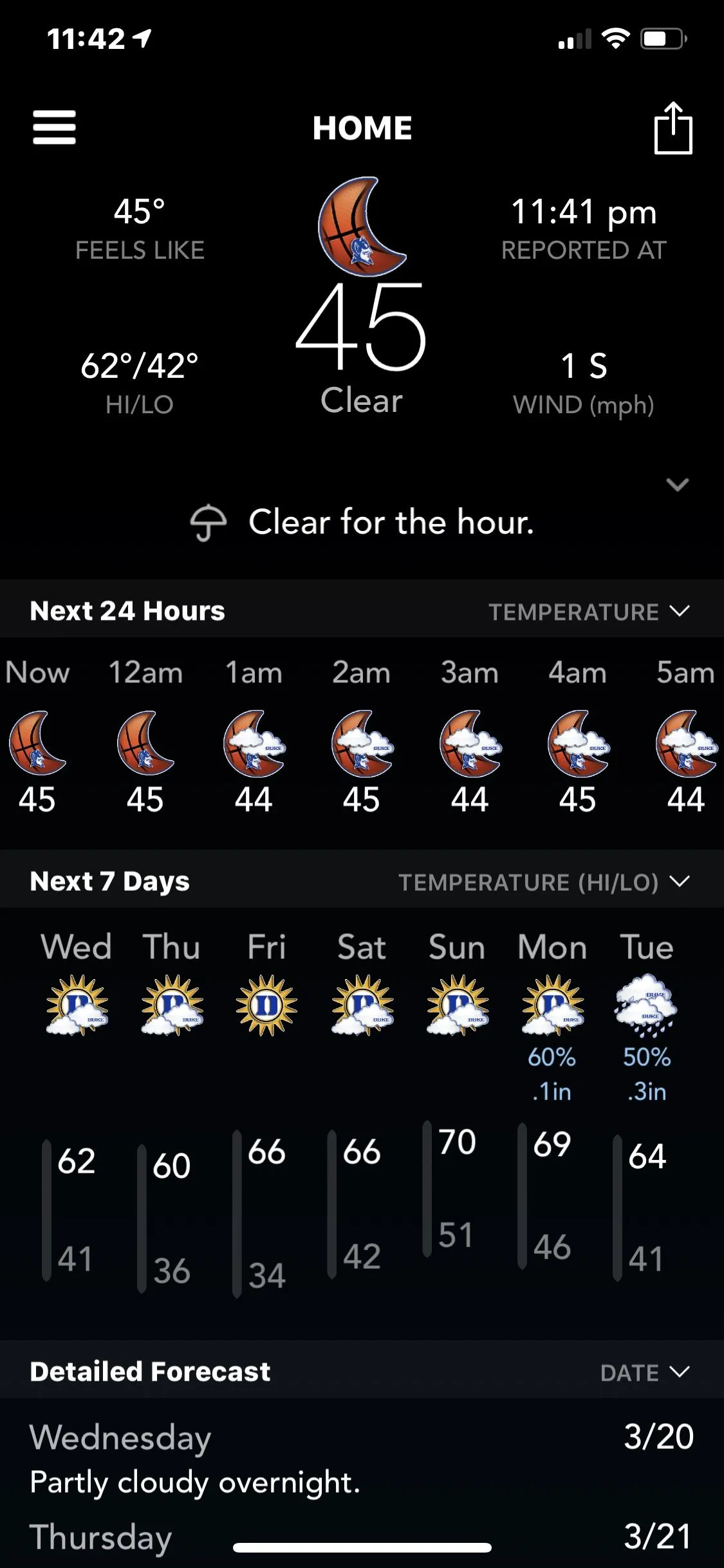Open the TEMPERATURE (HI/LO) dropdown
The width and height of the screenshot is (724, 1568).
point(543,882)
